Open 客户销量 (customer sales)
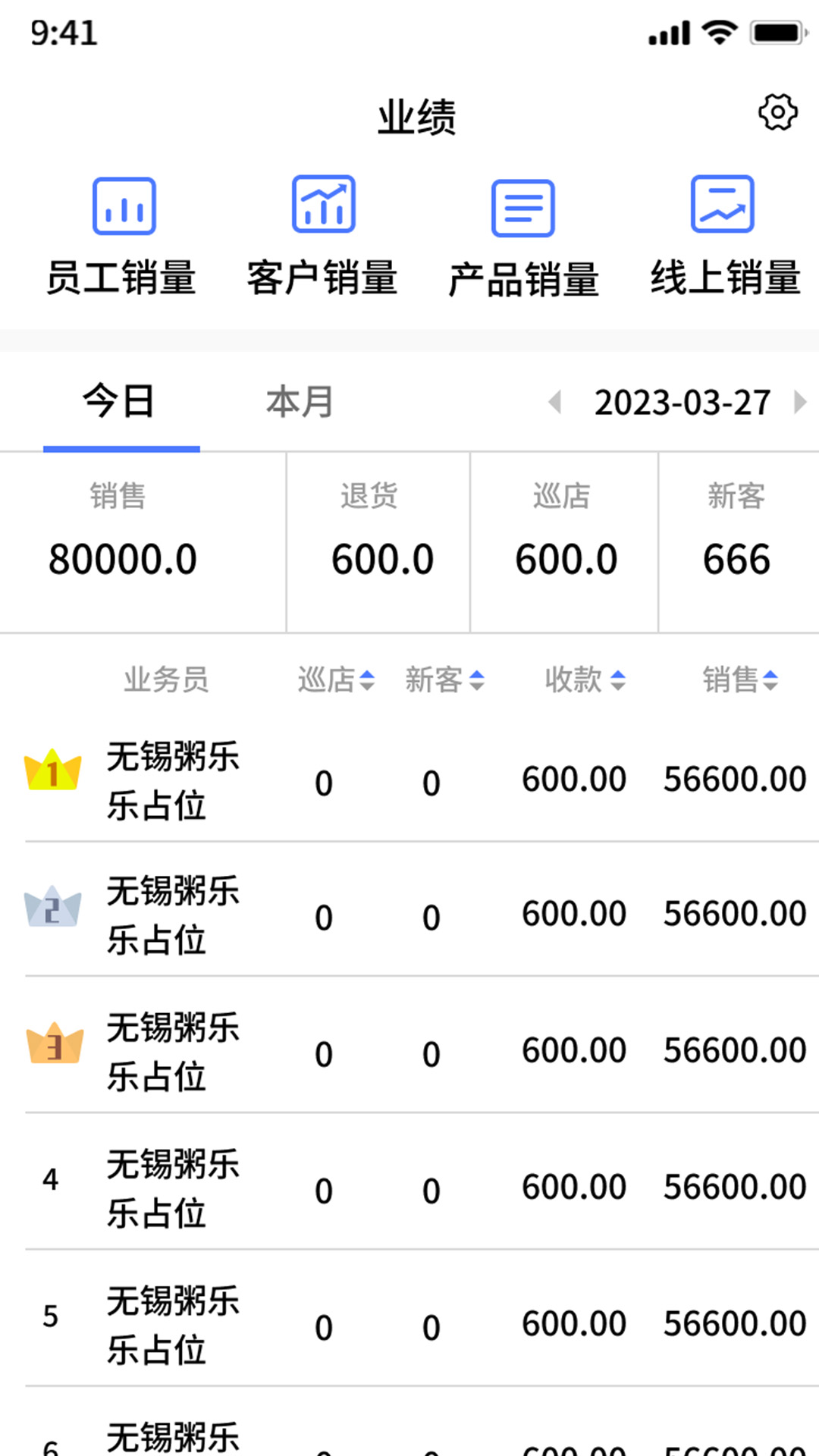Image resolution: width=819 pixels, height=1456 pixels. pos(323,235)
